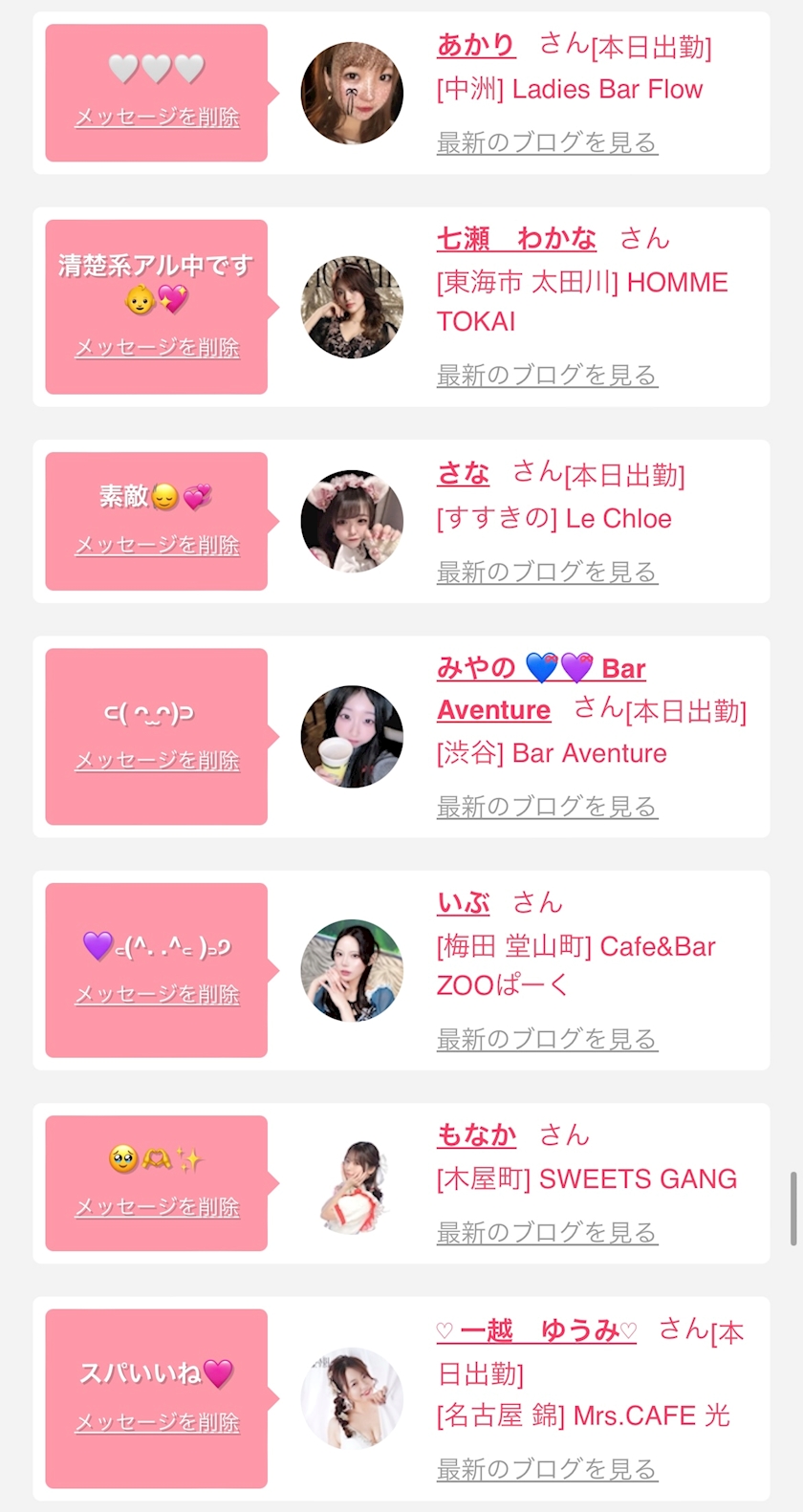View 一越 ゆうみ's latest blog
The image size is (803, 1512).
click(x=547, y=1469)
